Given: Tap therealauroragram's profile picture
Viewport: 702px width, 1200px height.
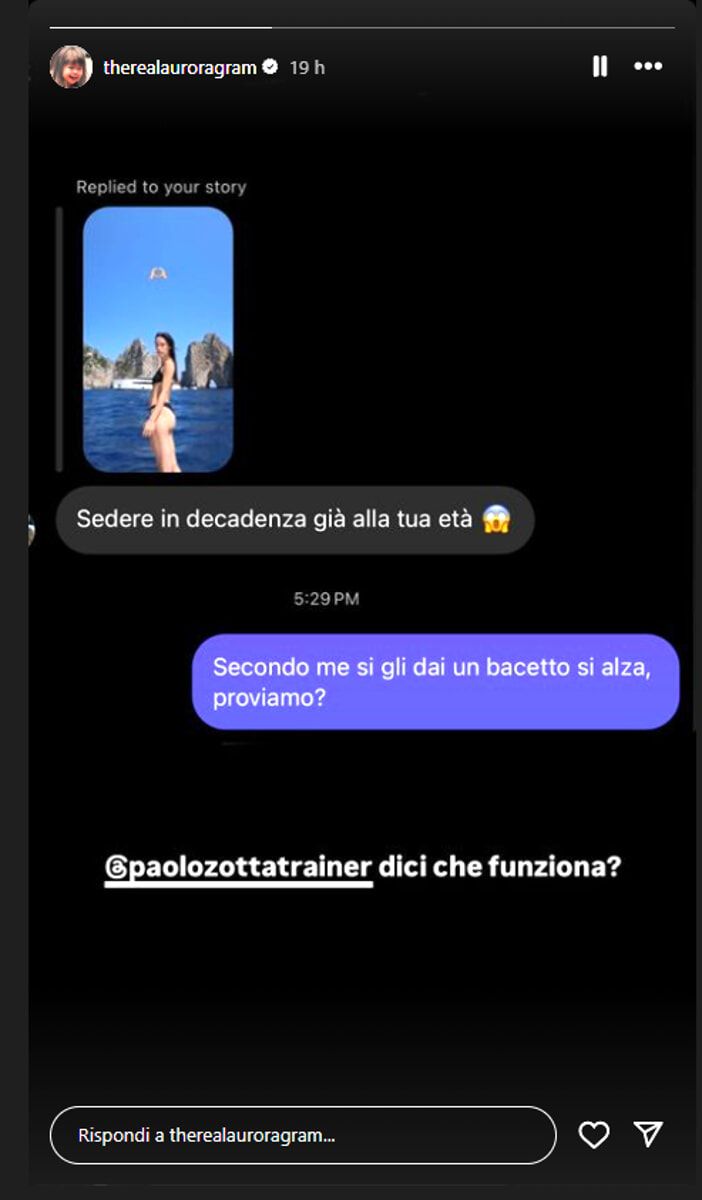Looking at the screenshot, I should [71, 67].
